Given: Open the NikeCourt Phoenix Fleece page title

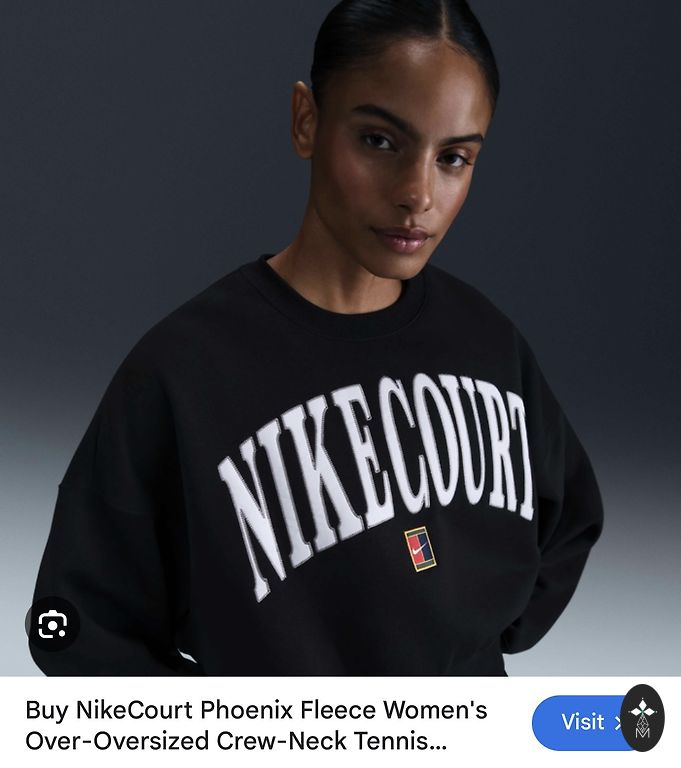Looking at the screenshot, I should pyautogui.click(x=256, y=726).
